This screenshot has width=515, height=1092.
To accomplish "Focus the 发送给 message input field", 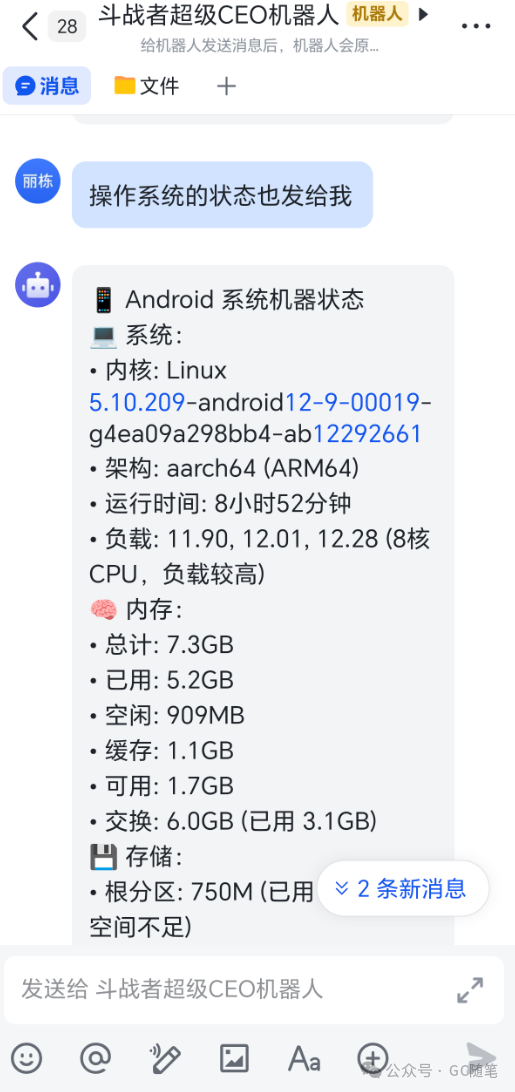I will pos(230,989).
